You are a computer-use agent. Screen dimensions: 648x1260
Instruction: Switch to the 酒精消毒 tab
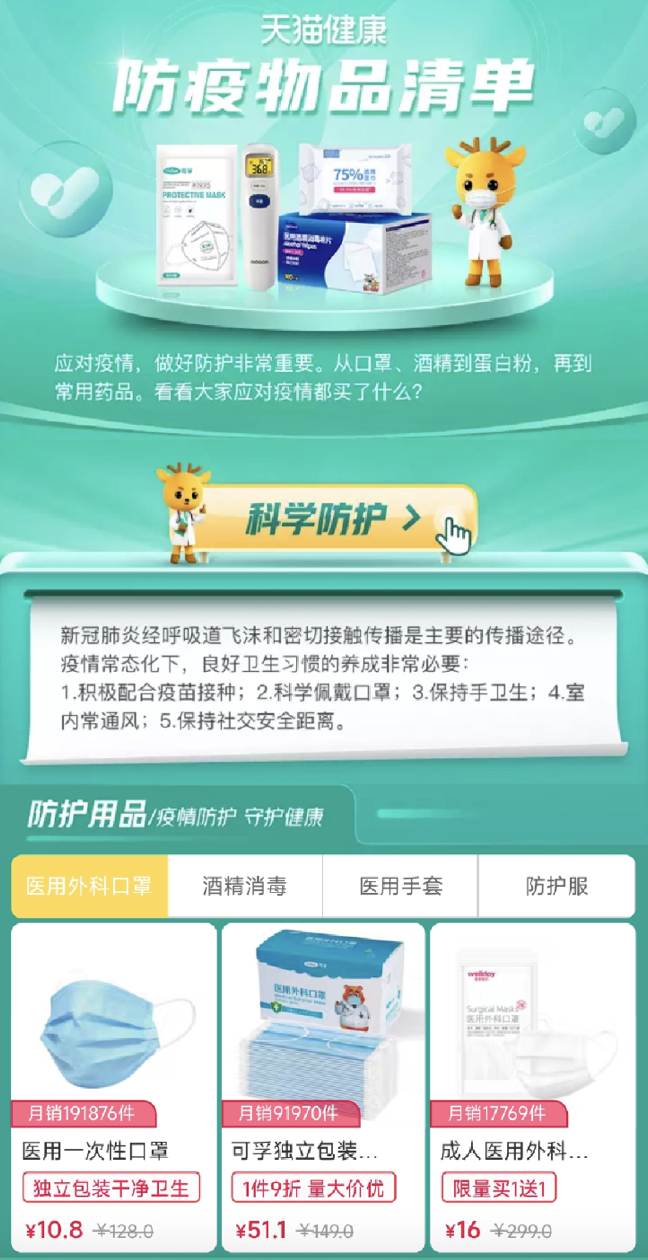[245, 886]
